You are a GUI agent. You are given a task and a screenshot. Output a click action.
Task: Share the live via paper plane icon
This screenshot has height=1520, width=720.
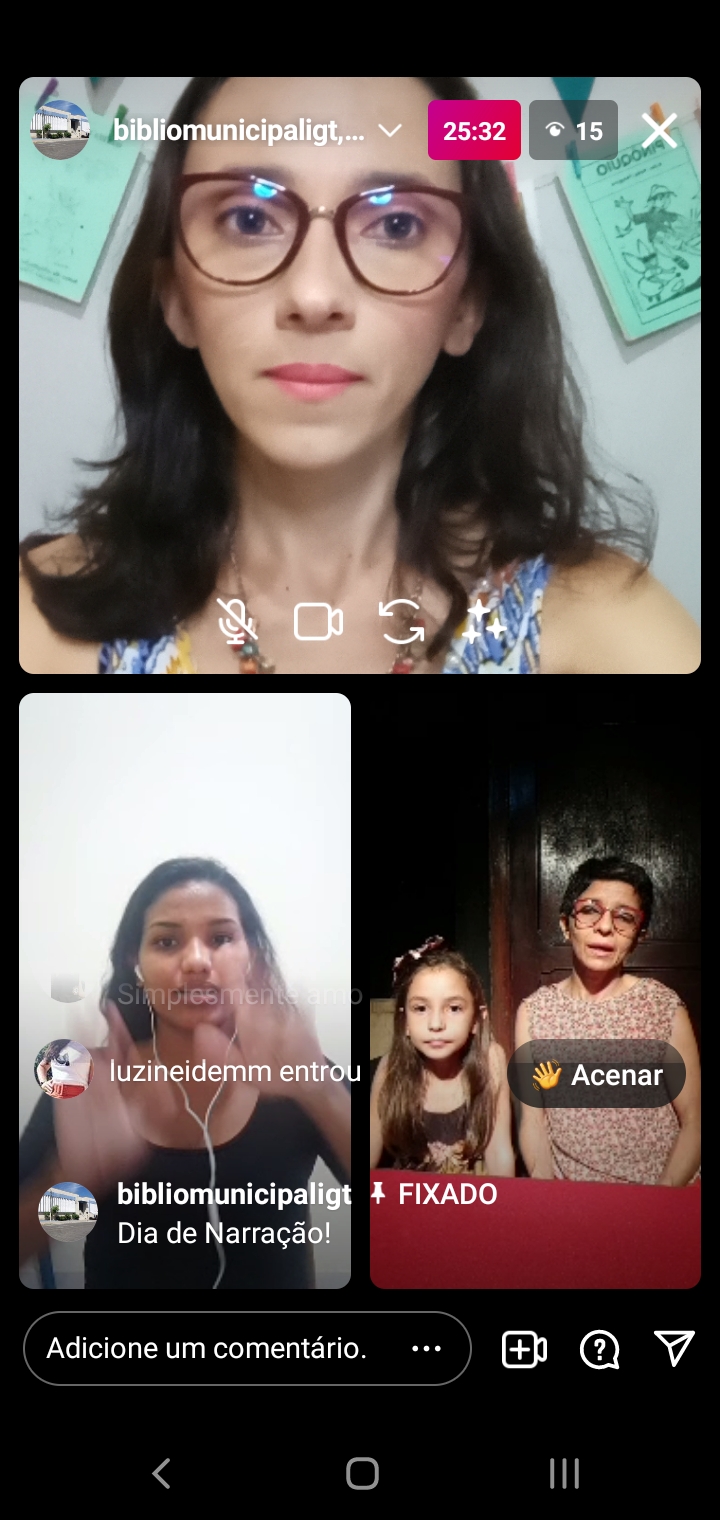[674, 1349]
